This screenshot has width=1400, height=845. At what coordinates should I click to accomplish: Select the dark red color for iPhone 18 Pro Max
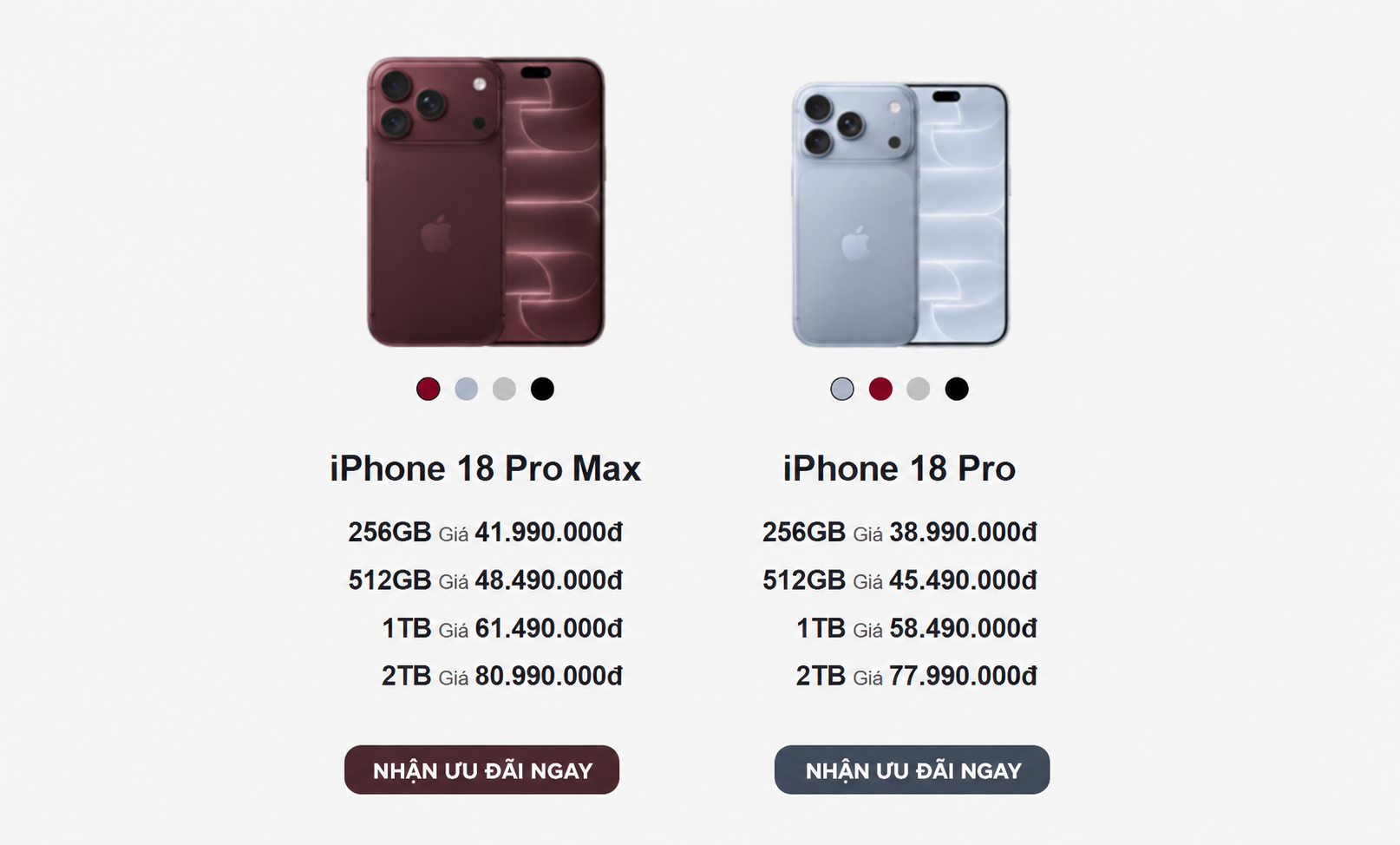coord(429,389)
